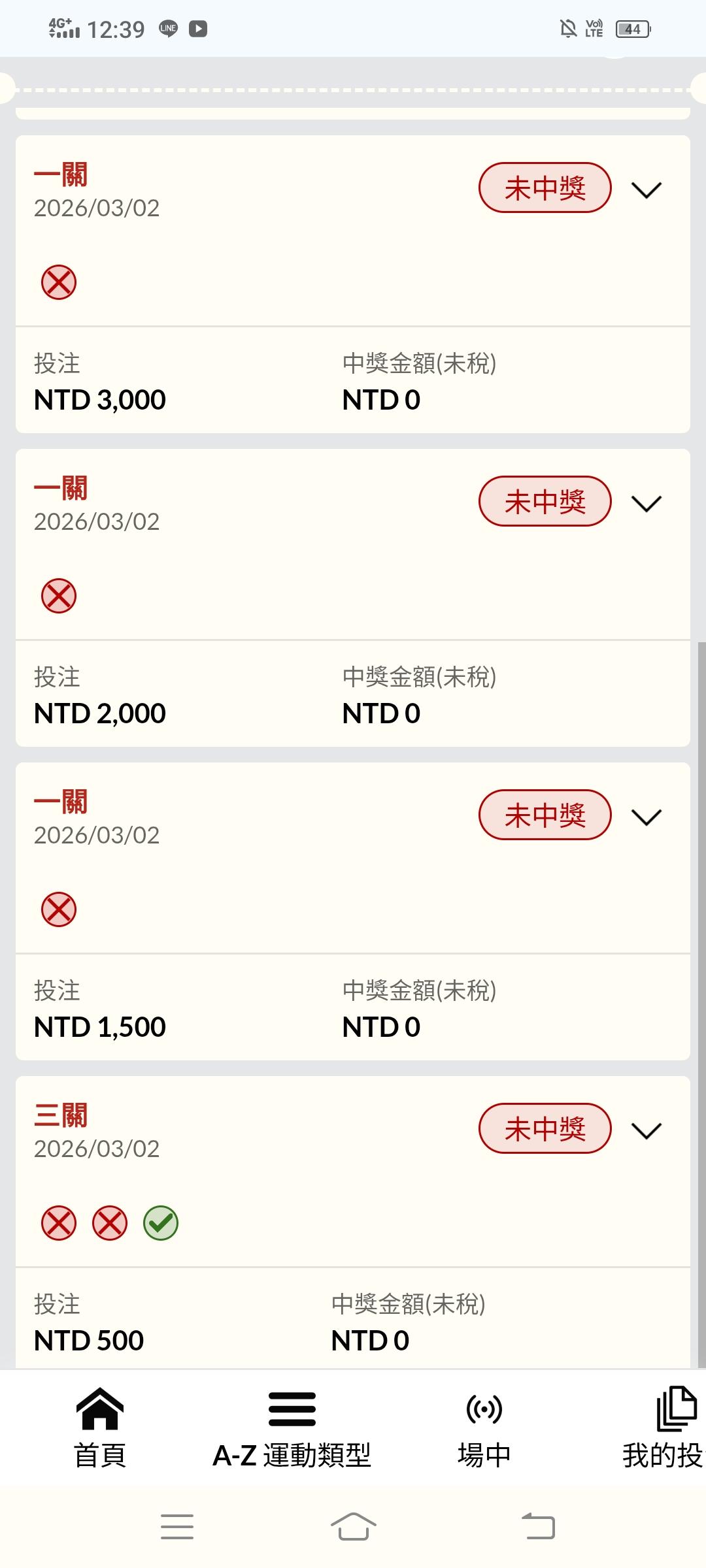Screen dimensions: 706x1568
Task: Expand the NTD 3,000 bet details
Action: (647, 189)
